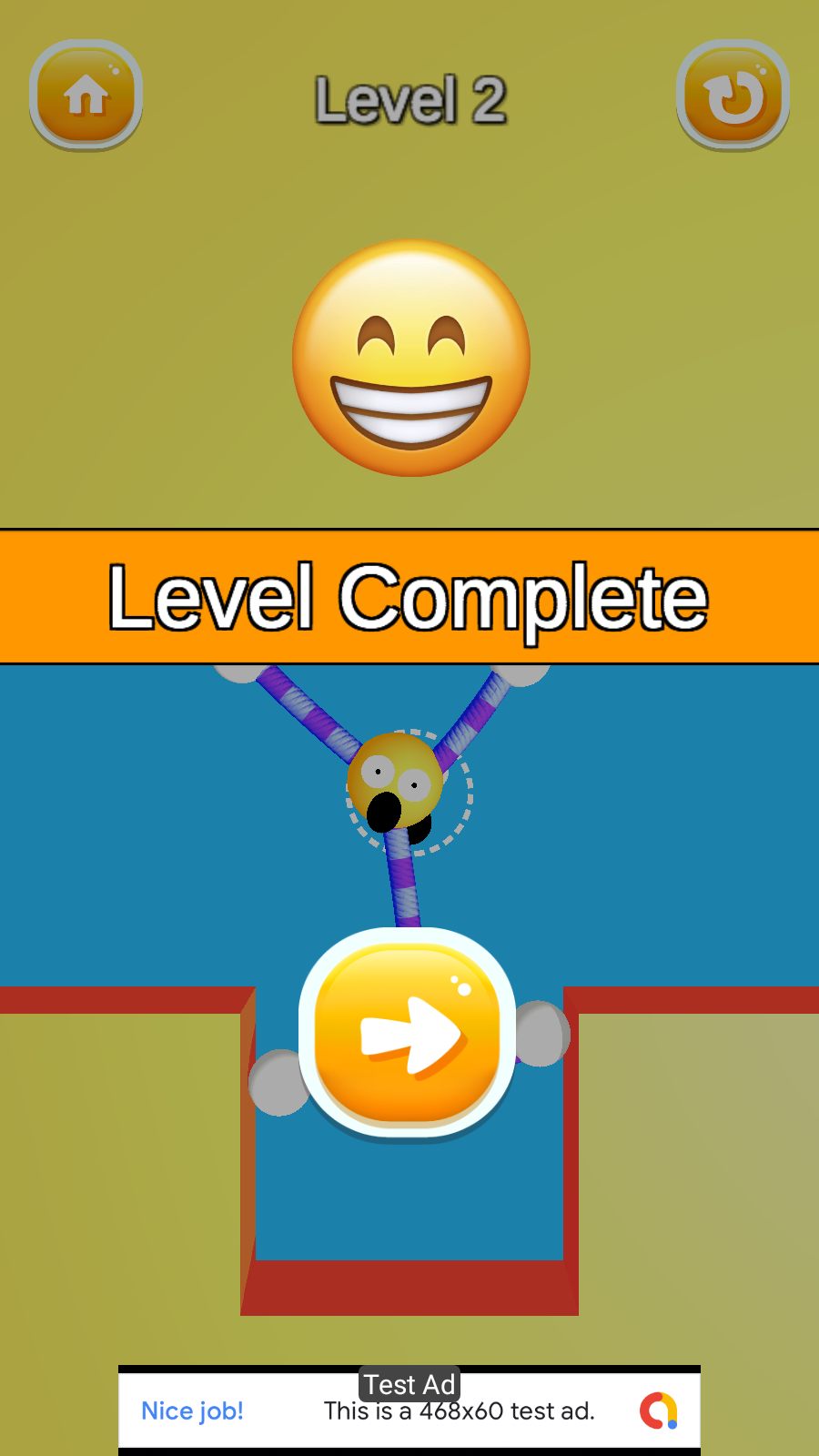Open the Nice job! test ad banner

pyautogui.click(x=409, y=1410)
